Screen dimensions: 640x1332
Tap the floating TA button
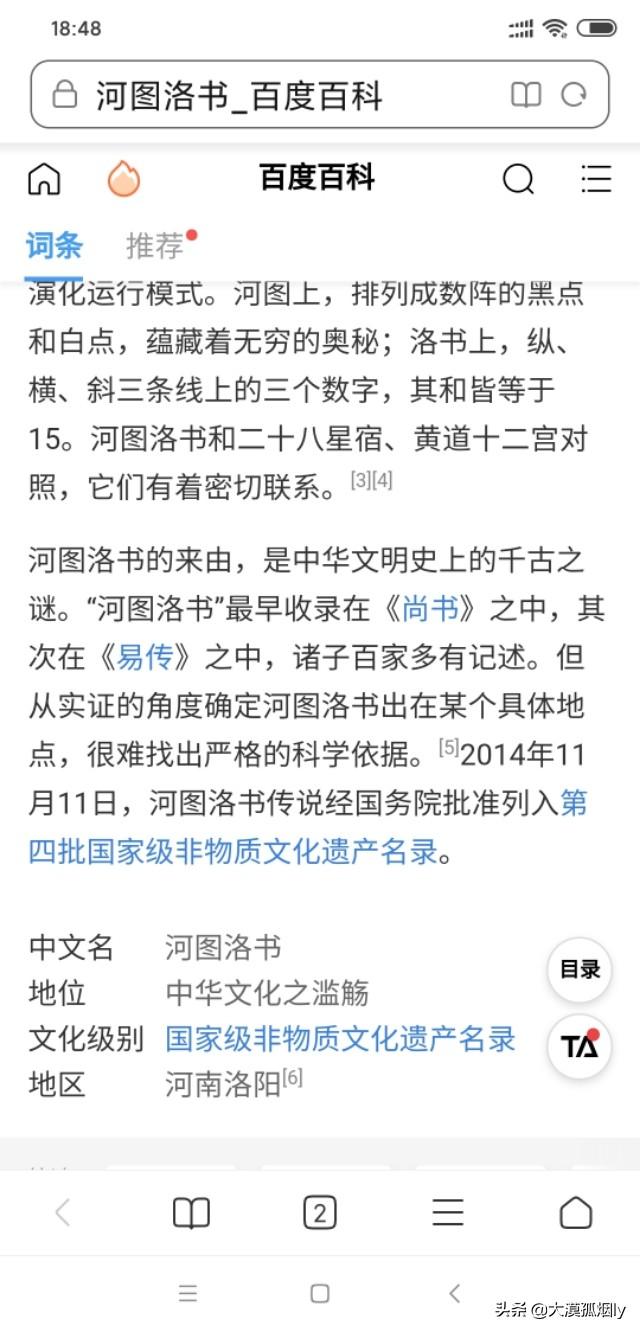(x=579, y=1046)
